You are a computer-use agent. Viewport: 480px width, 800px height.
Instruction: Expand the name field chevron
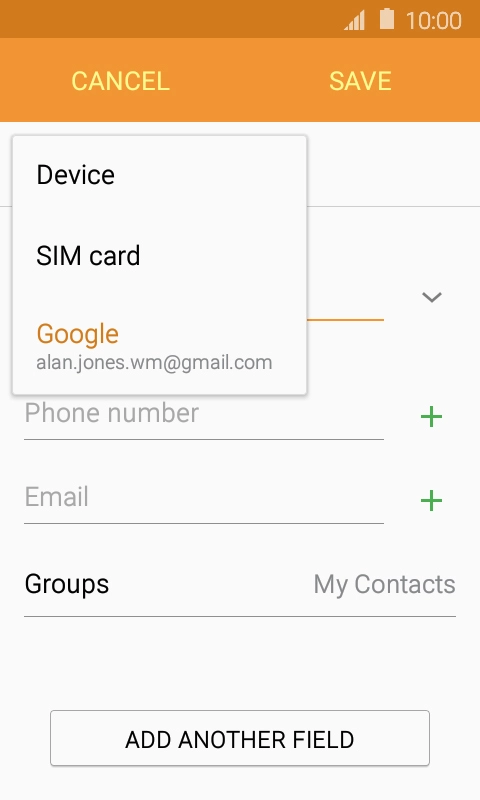(x=432, y=296)
